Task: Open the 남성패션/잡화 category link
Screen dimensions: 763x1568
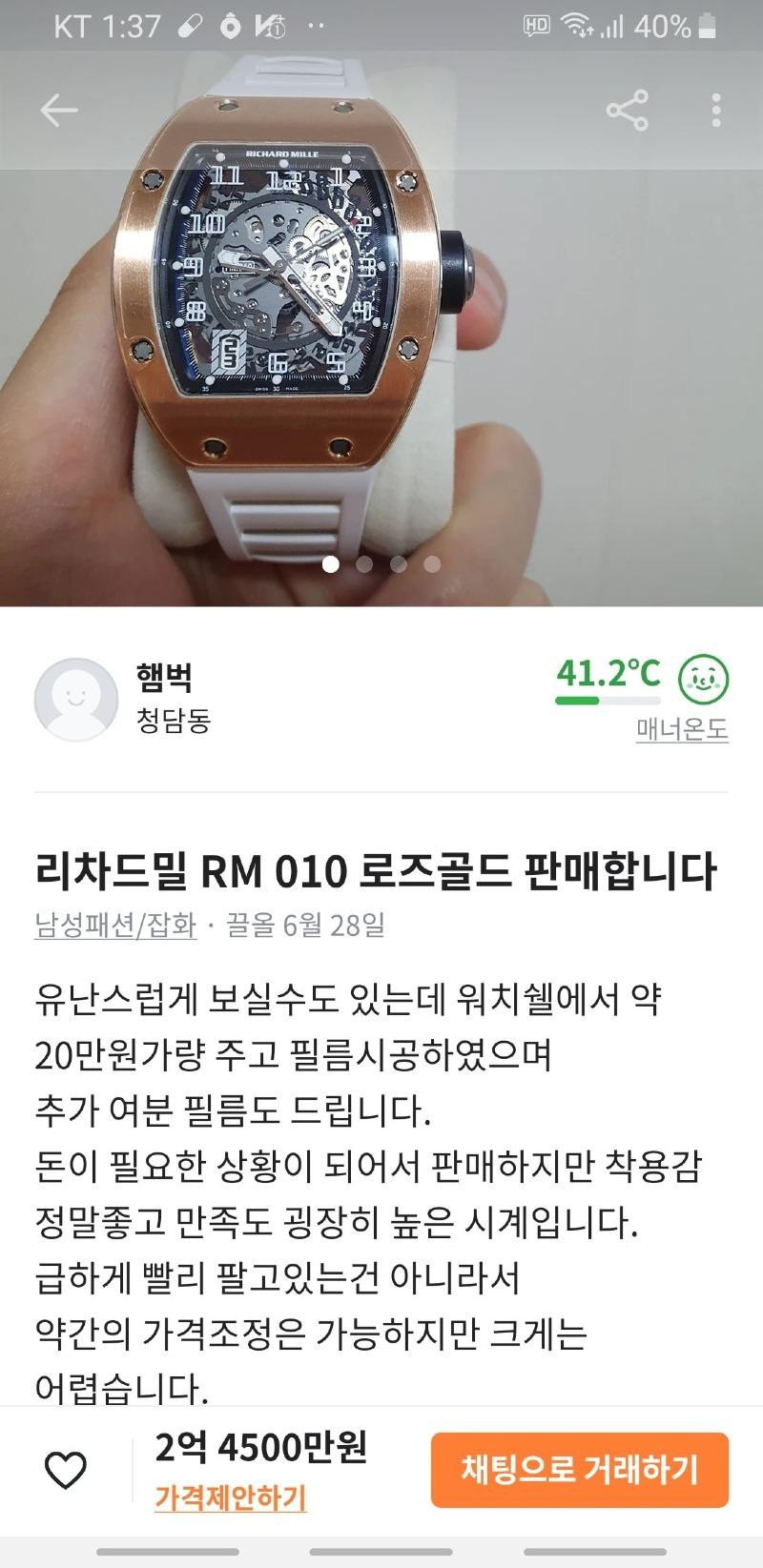Action: (x=115, y=925)
